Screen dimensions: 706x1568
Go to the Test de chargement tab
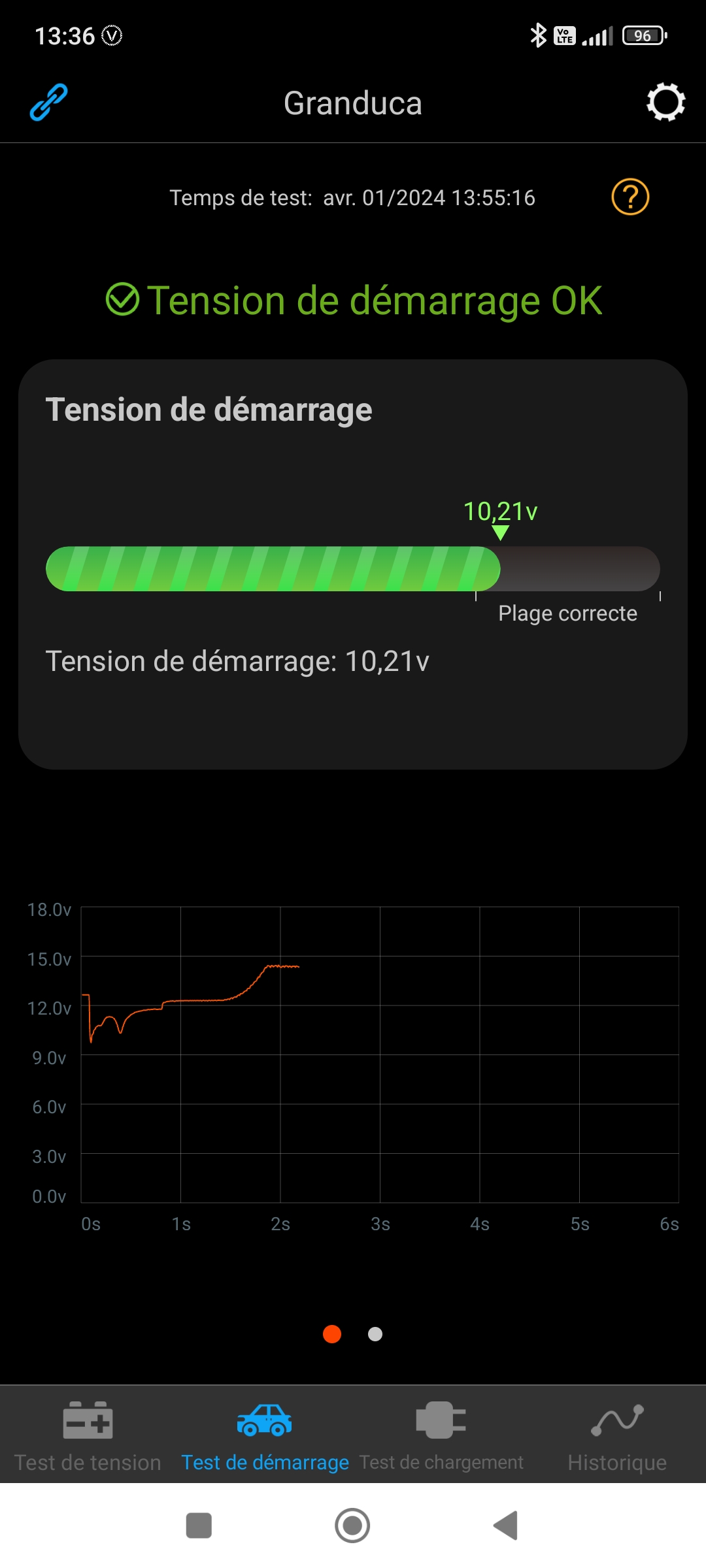[x=441, y=1436]
